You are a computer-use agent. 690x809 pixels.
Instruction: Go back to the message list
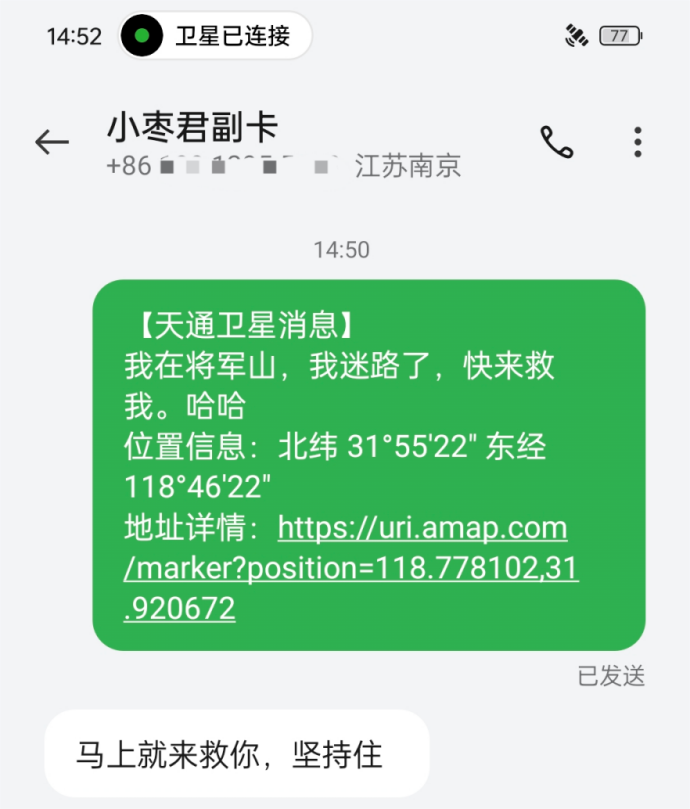click(x=52, y=142)
